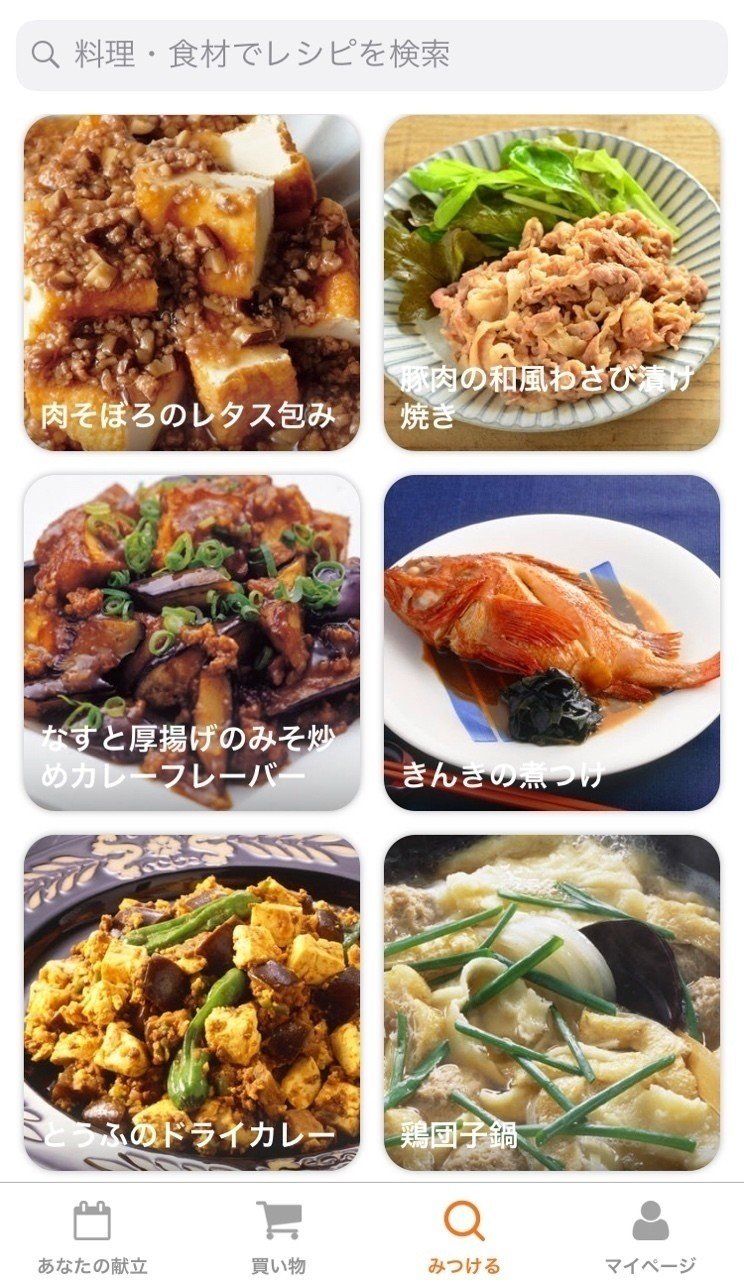
Task: Tap the recipe search field
Action: coord(372,55)
